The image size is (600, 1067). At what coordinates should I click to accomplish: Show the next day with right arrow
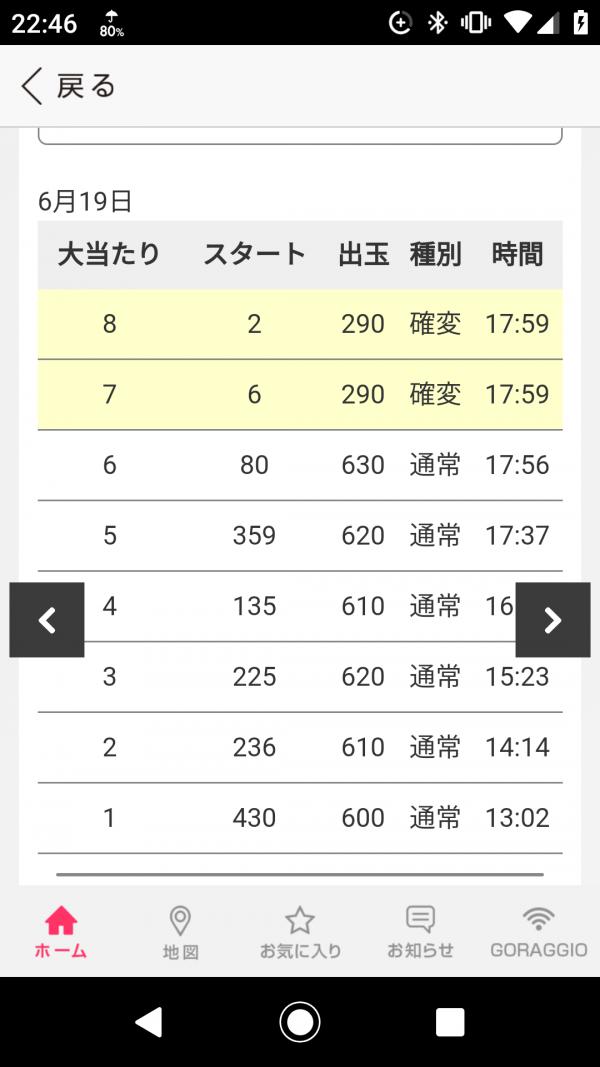[553, 620]
